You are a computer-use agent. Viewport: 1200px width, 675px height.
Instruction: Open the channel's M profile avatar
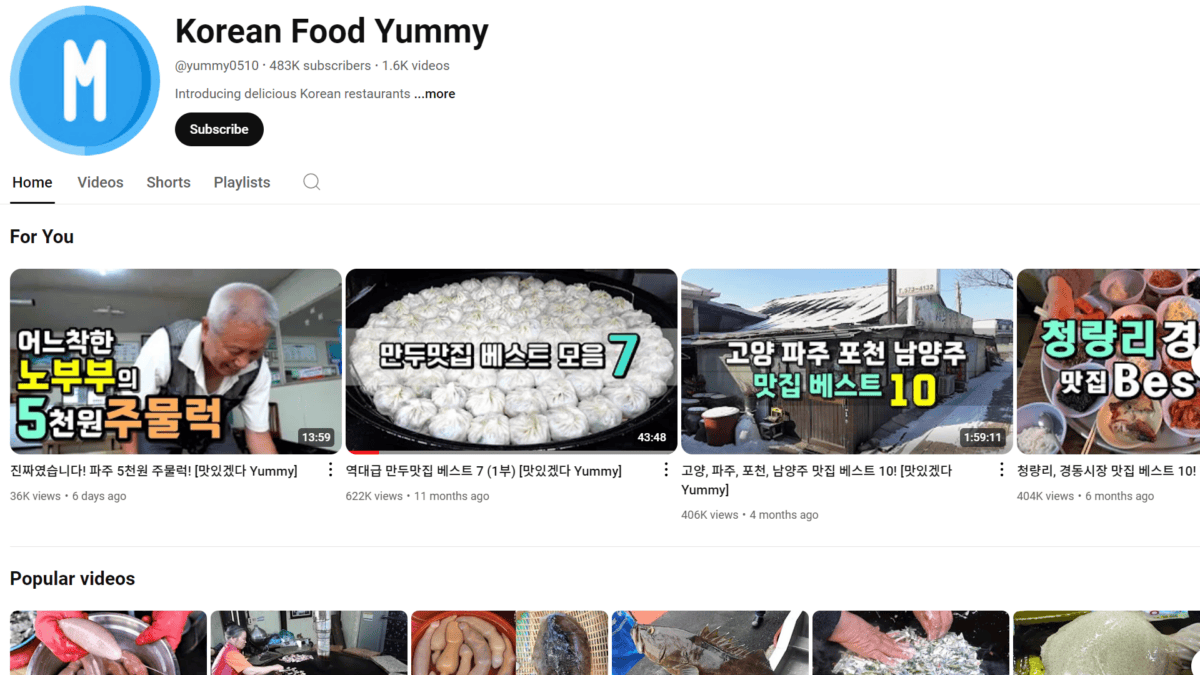click(85, 80)
